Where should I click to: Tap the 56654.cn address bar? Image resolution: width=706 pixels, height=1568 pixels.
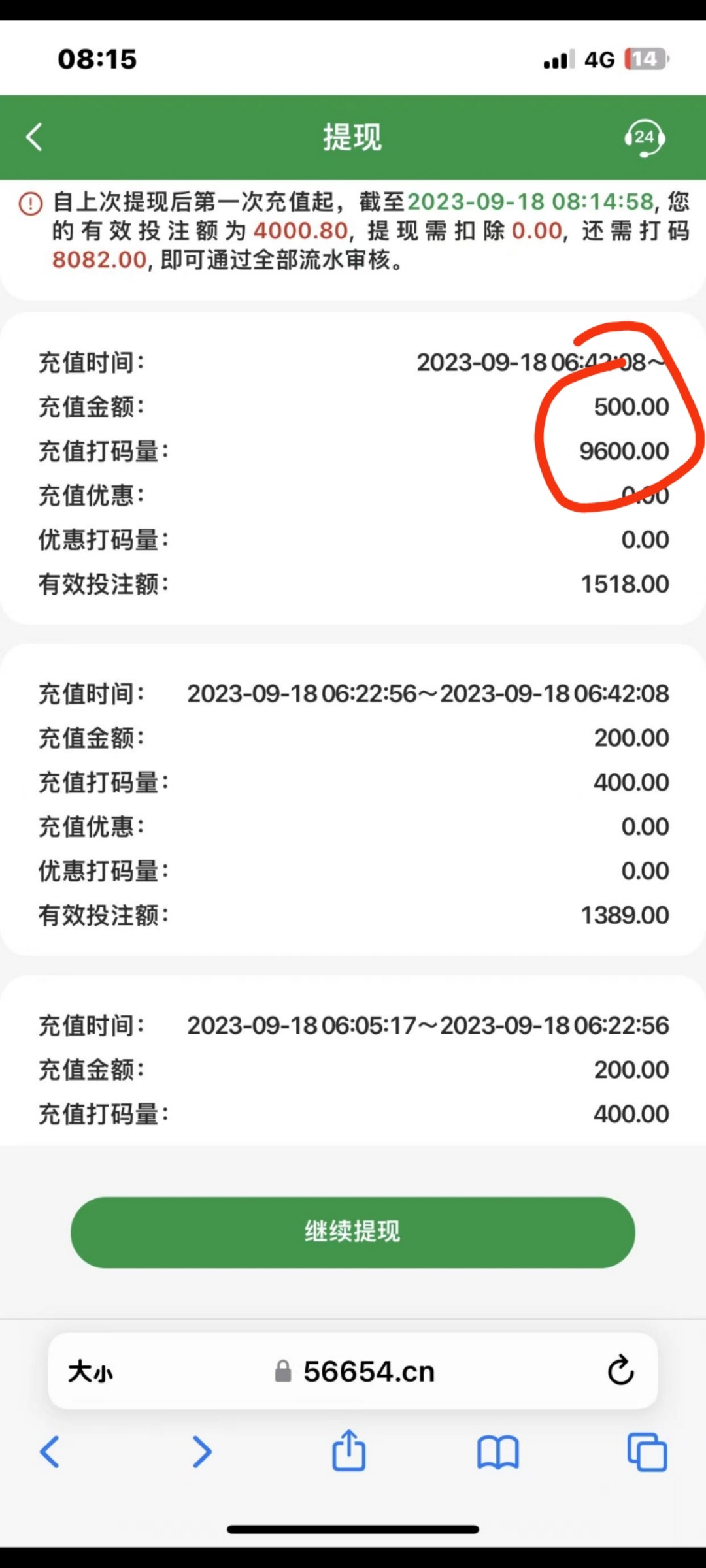(x=369, y=1371)
